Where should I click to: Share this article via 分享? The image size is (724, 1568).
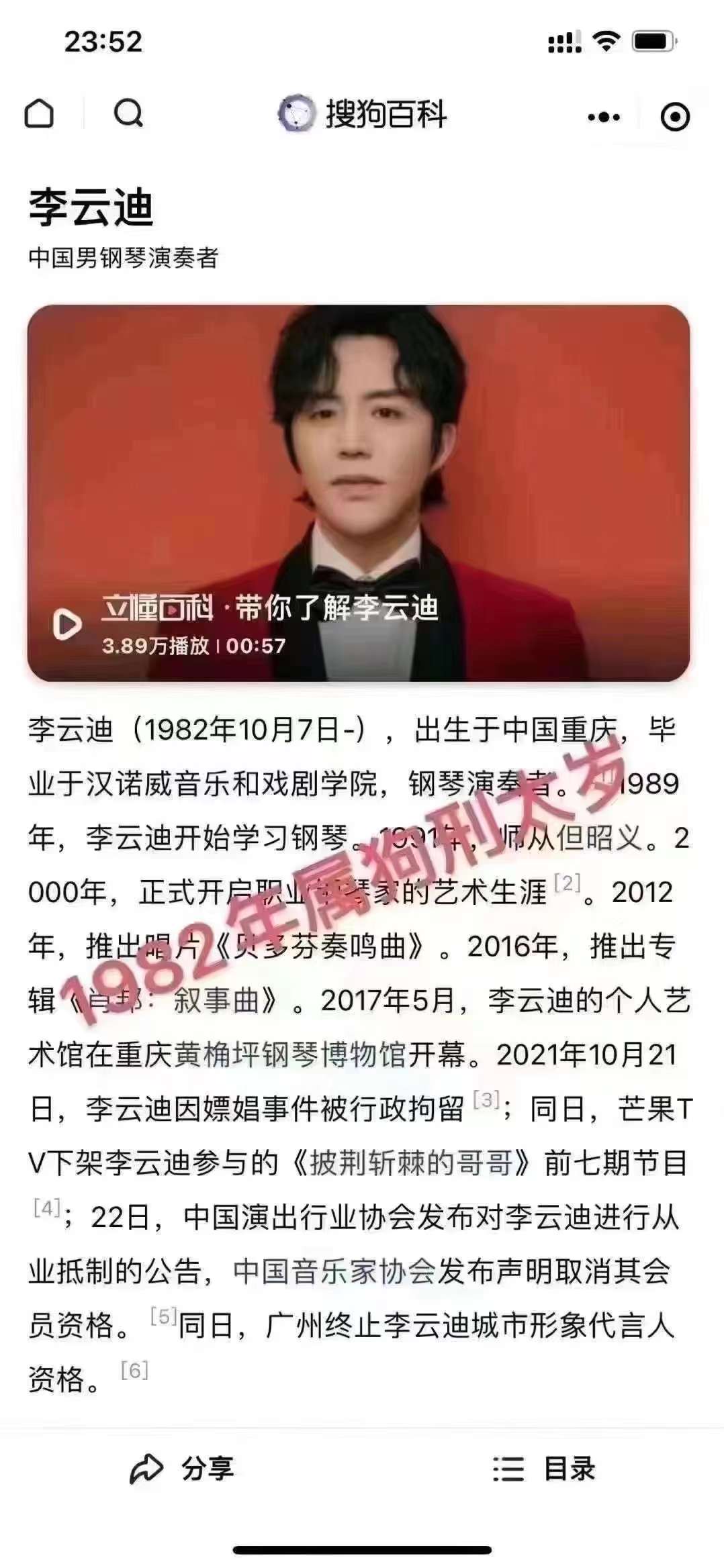tap(183, 1469)
